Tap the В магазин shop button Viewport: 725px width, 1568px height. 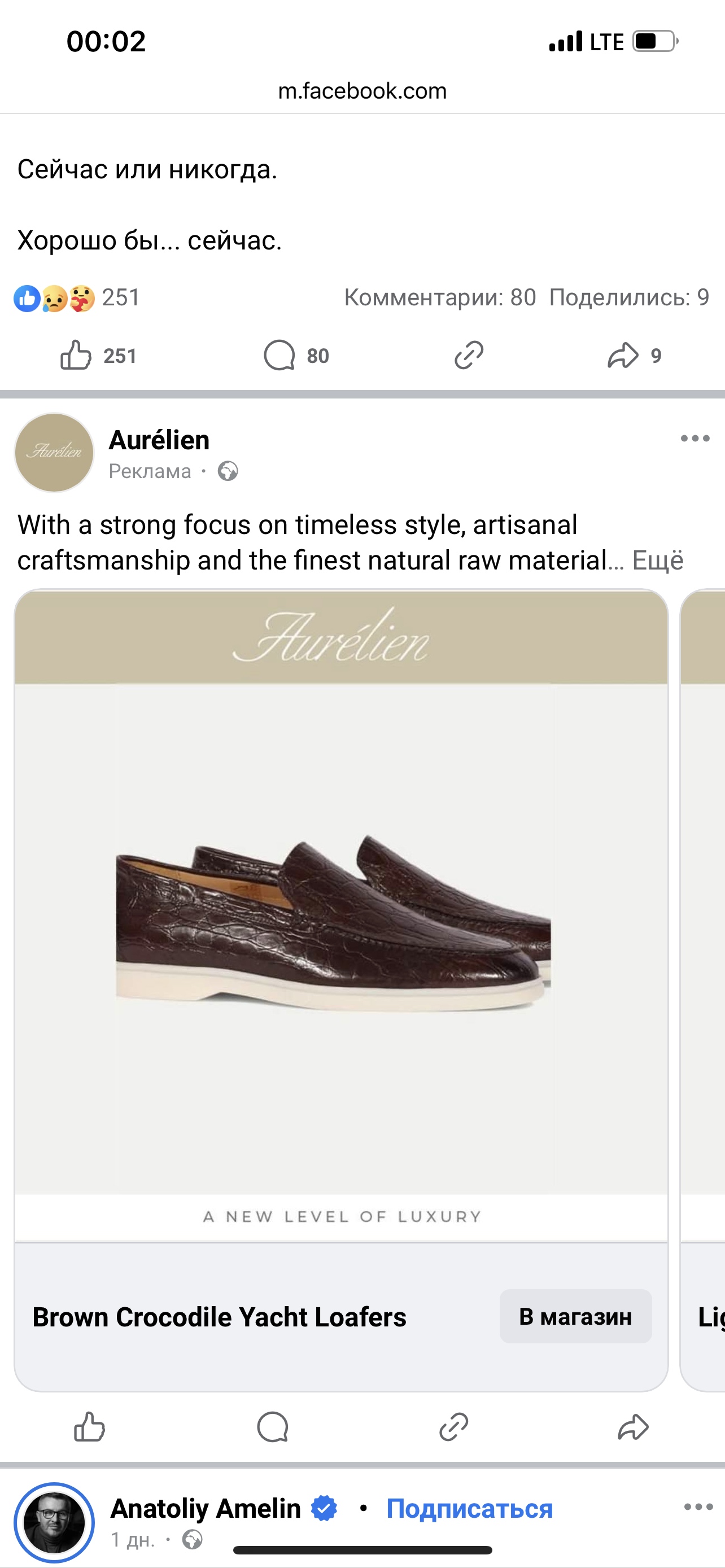(x=575, y=1317)
